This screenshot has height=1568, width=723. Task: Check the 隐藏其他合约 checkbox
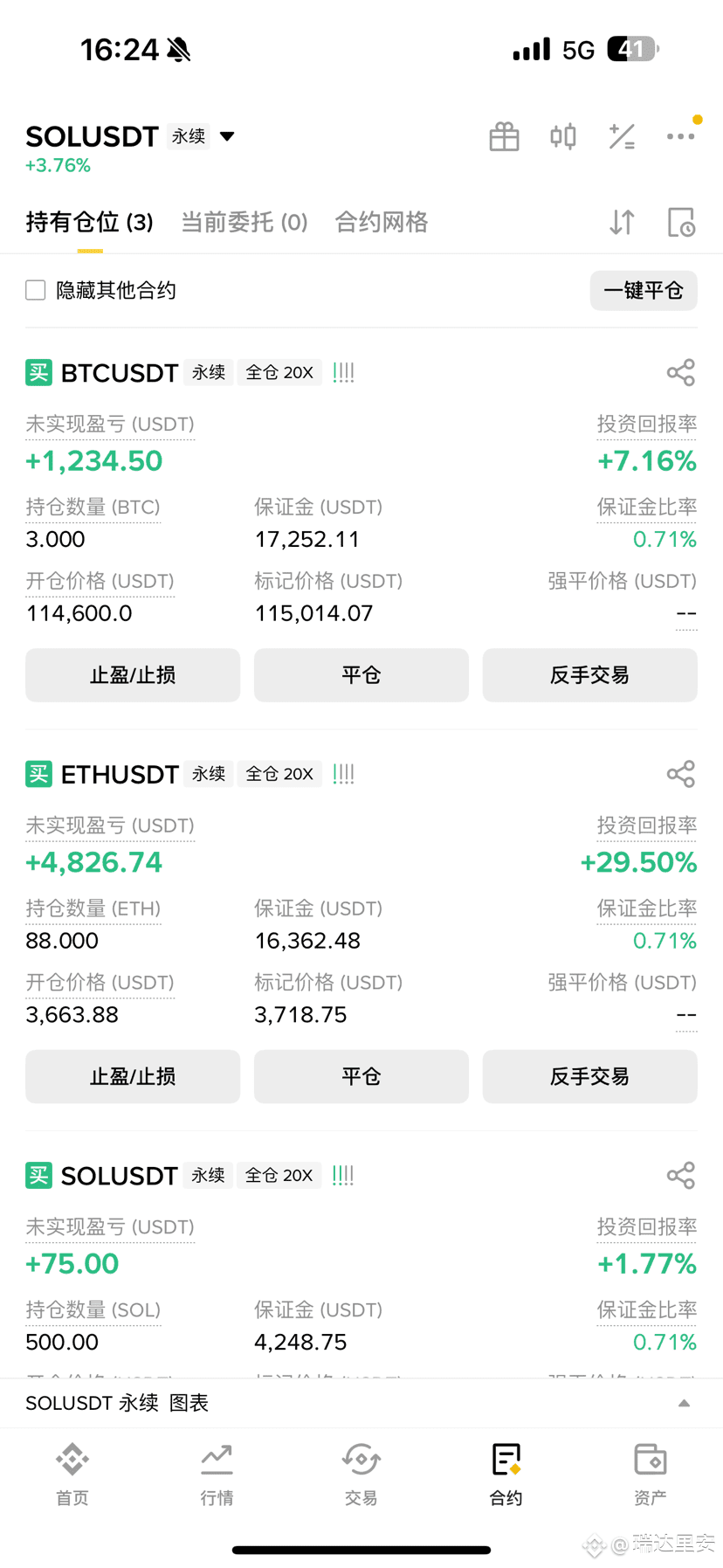[x=36, y=290]
